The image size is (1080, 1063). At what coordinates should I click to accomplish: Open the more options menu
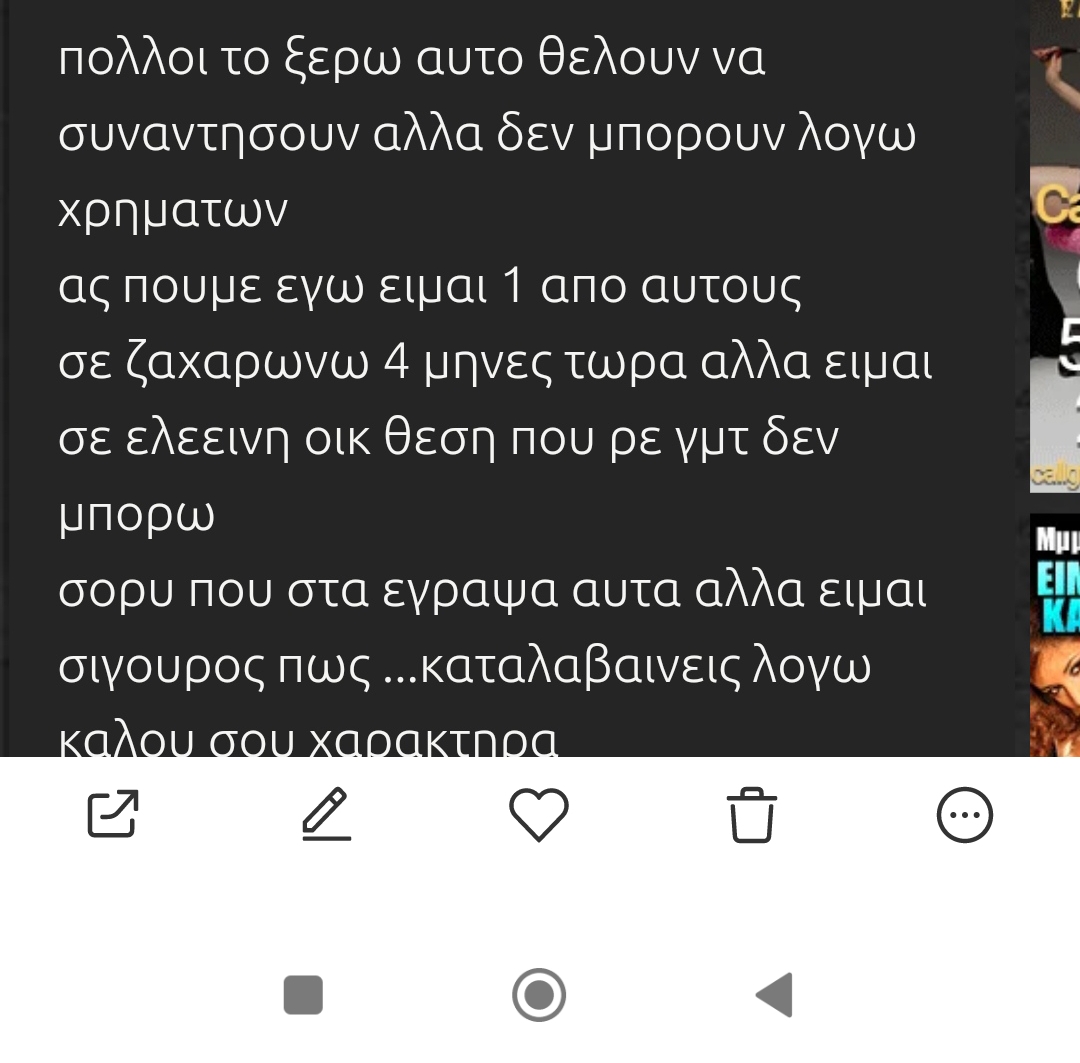pos(964,815)
